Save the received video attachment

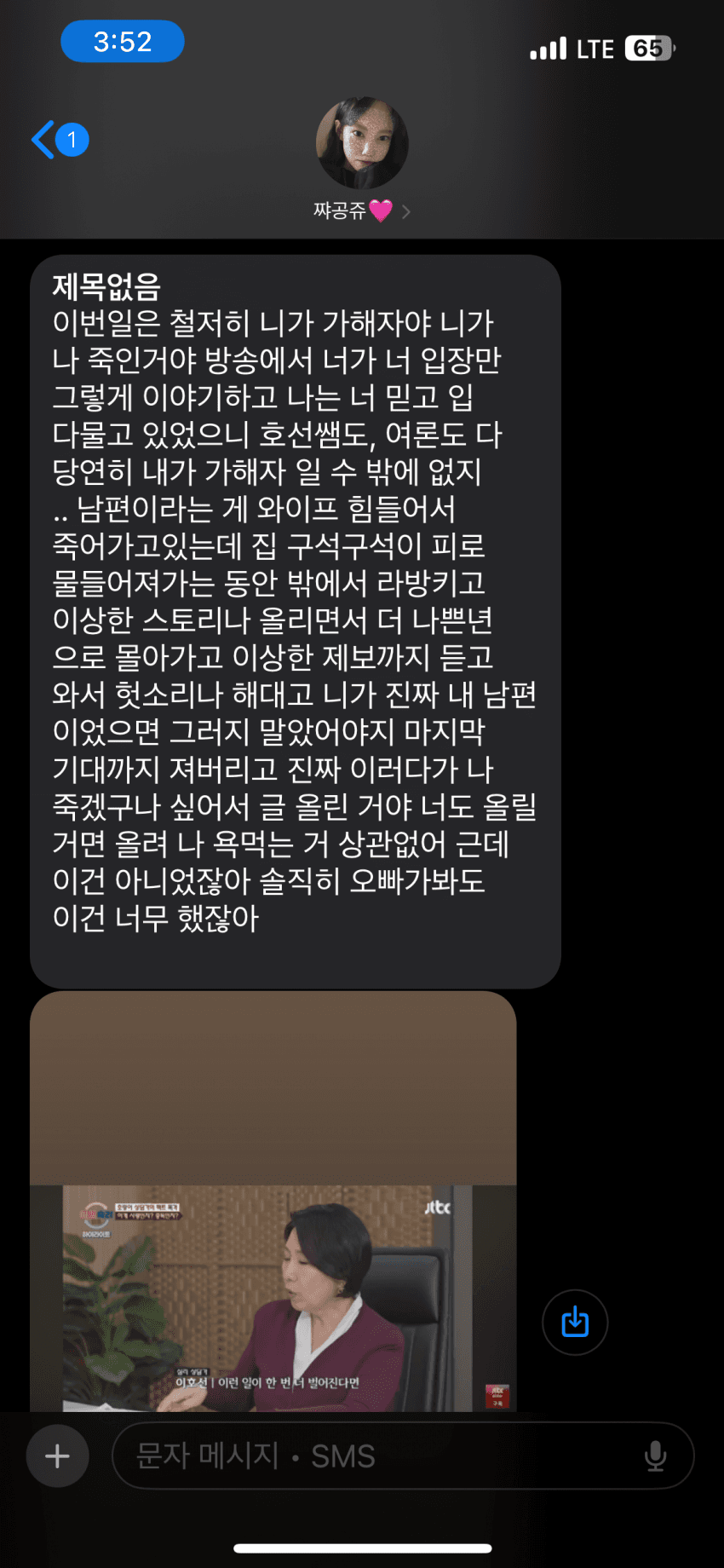click(x=575, y=1322)
